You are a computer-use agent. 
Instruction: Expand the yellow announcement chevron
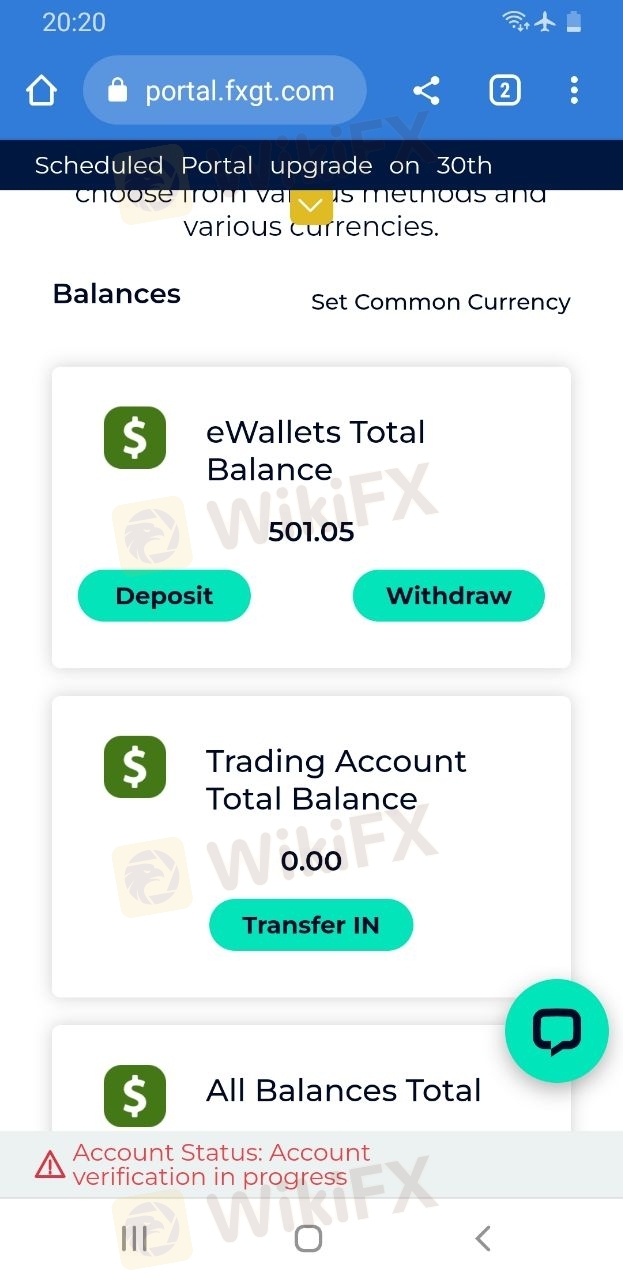pyautogui.click(x=311, y=206)
